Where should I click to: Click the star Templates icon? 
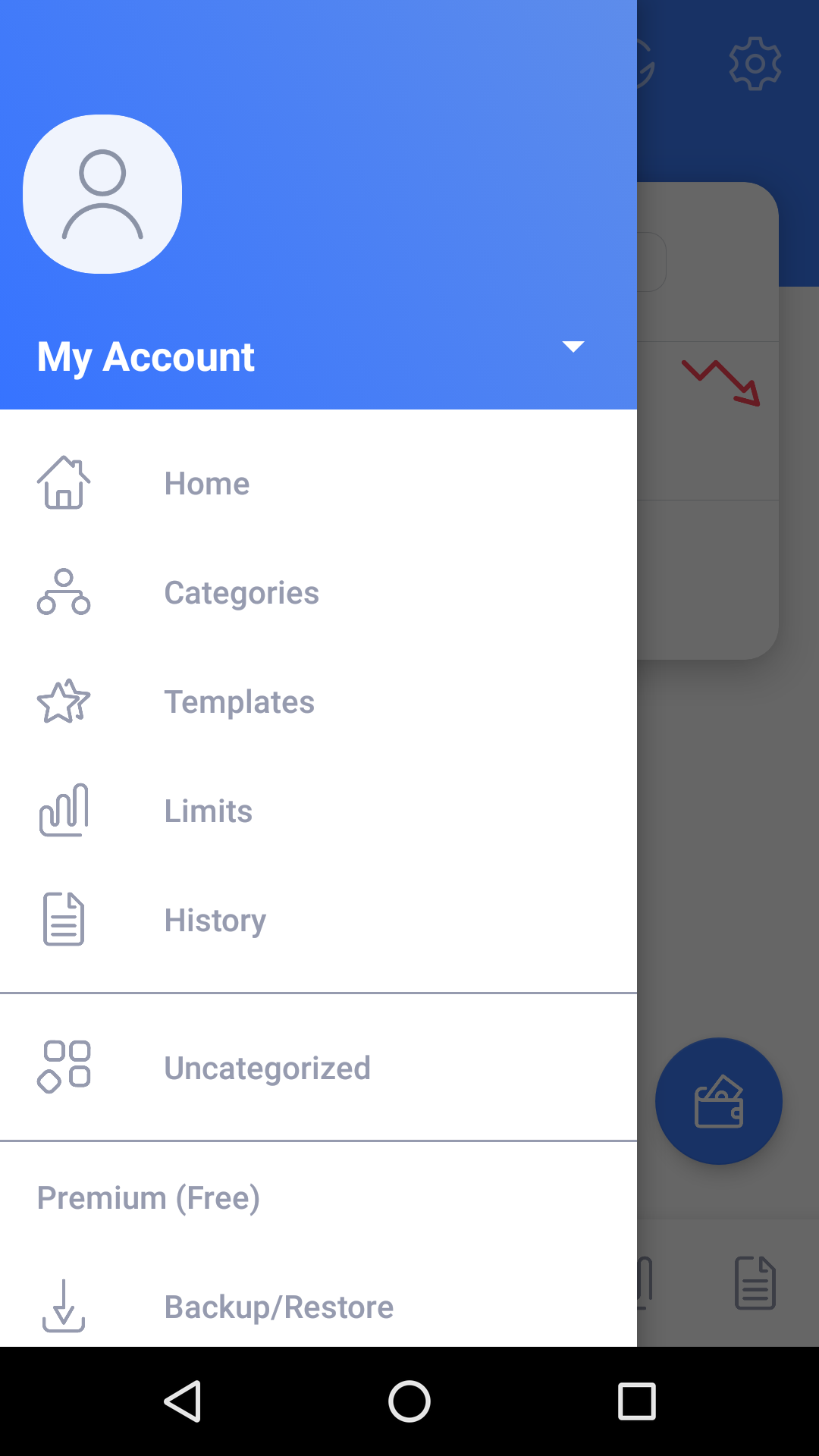(64, 701)
